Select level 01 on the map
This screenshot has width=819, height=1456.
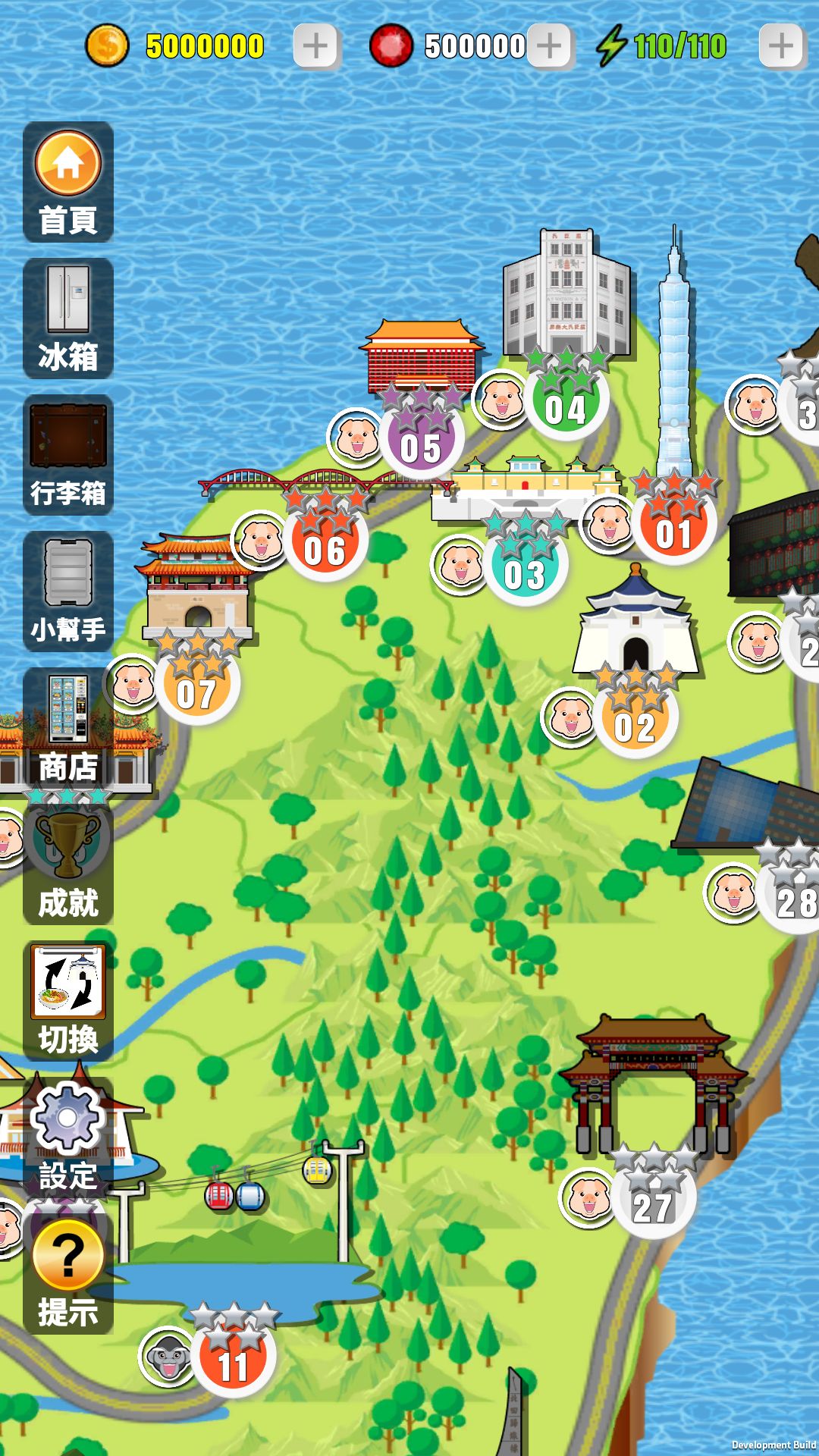[x=674, y=532]
